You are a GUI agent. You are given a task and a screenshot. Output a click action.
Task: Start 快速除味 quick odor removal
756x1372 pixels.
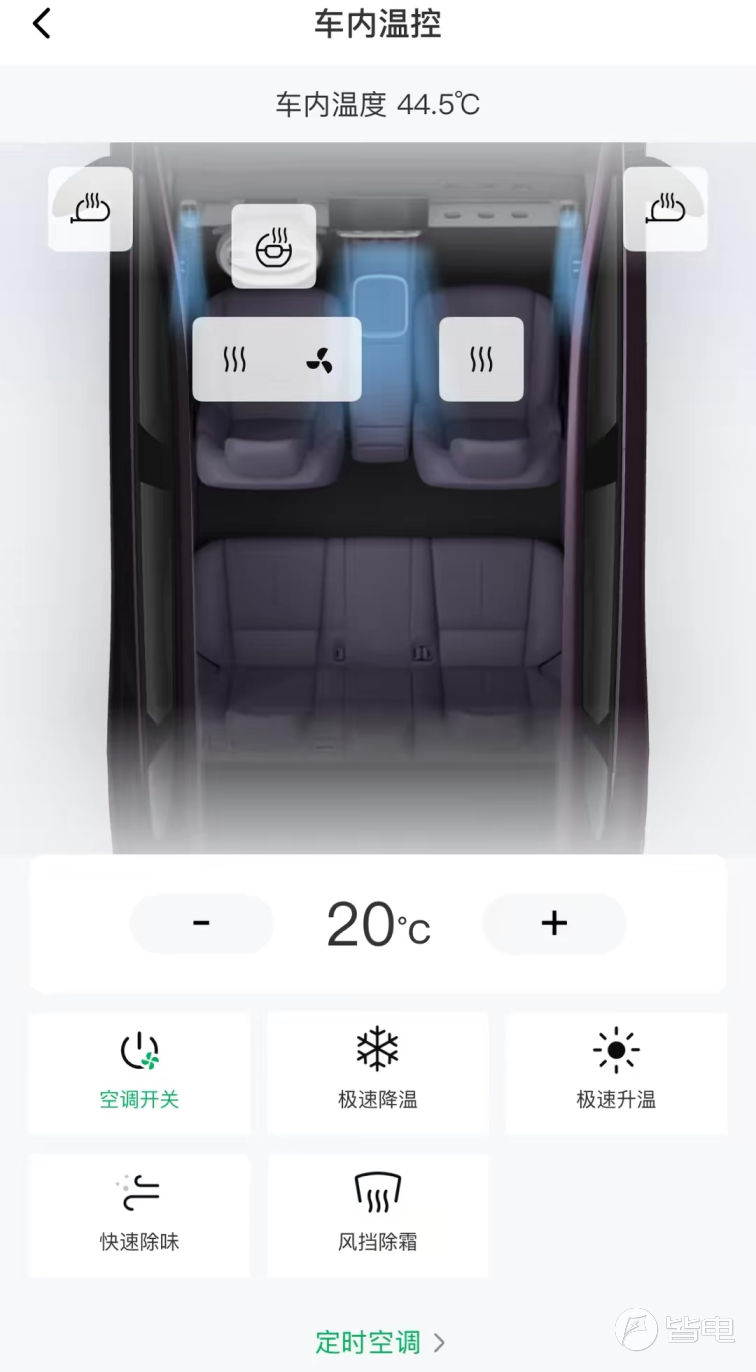point(139,1214)
